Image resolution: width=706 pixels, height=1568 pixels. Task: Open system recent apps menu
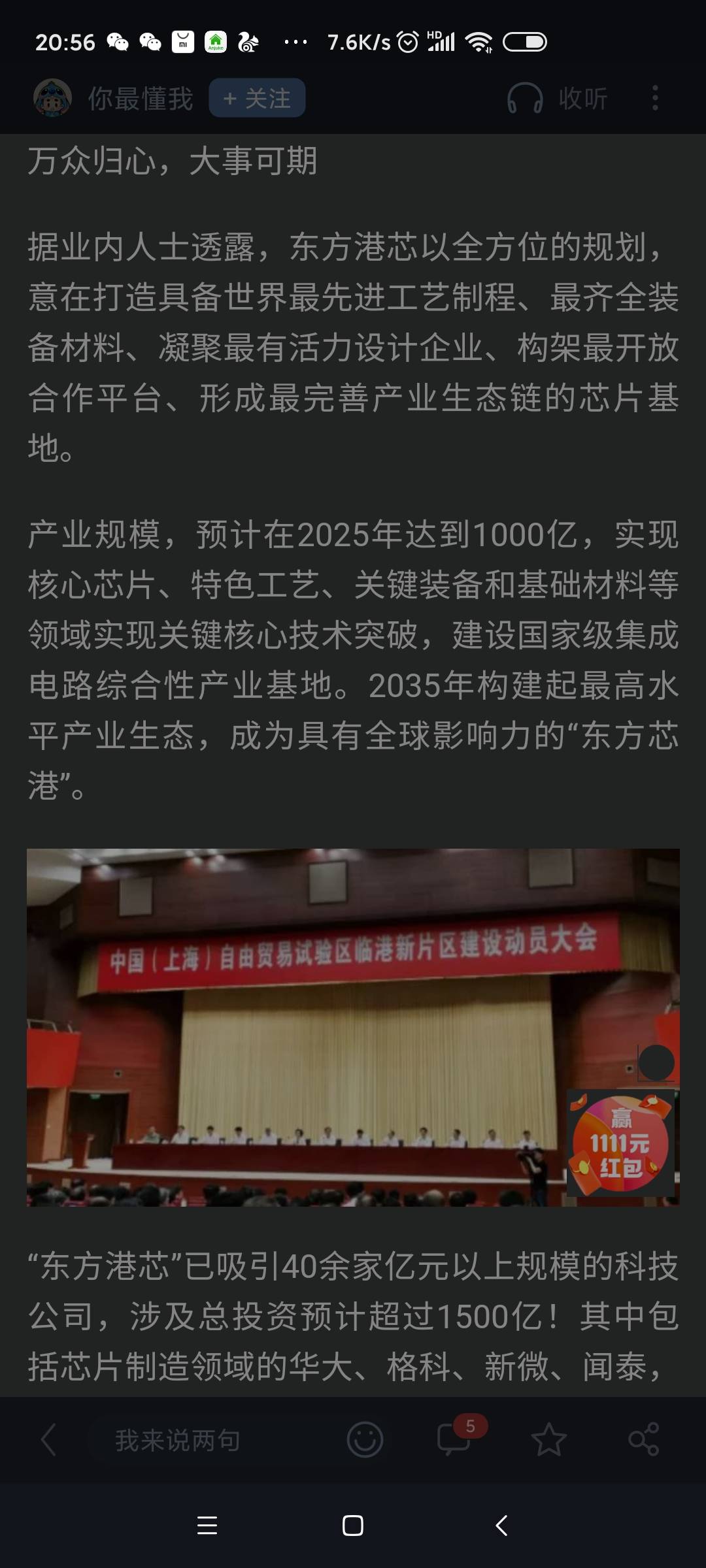pos(207,1526)
